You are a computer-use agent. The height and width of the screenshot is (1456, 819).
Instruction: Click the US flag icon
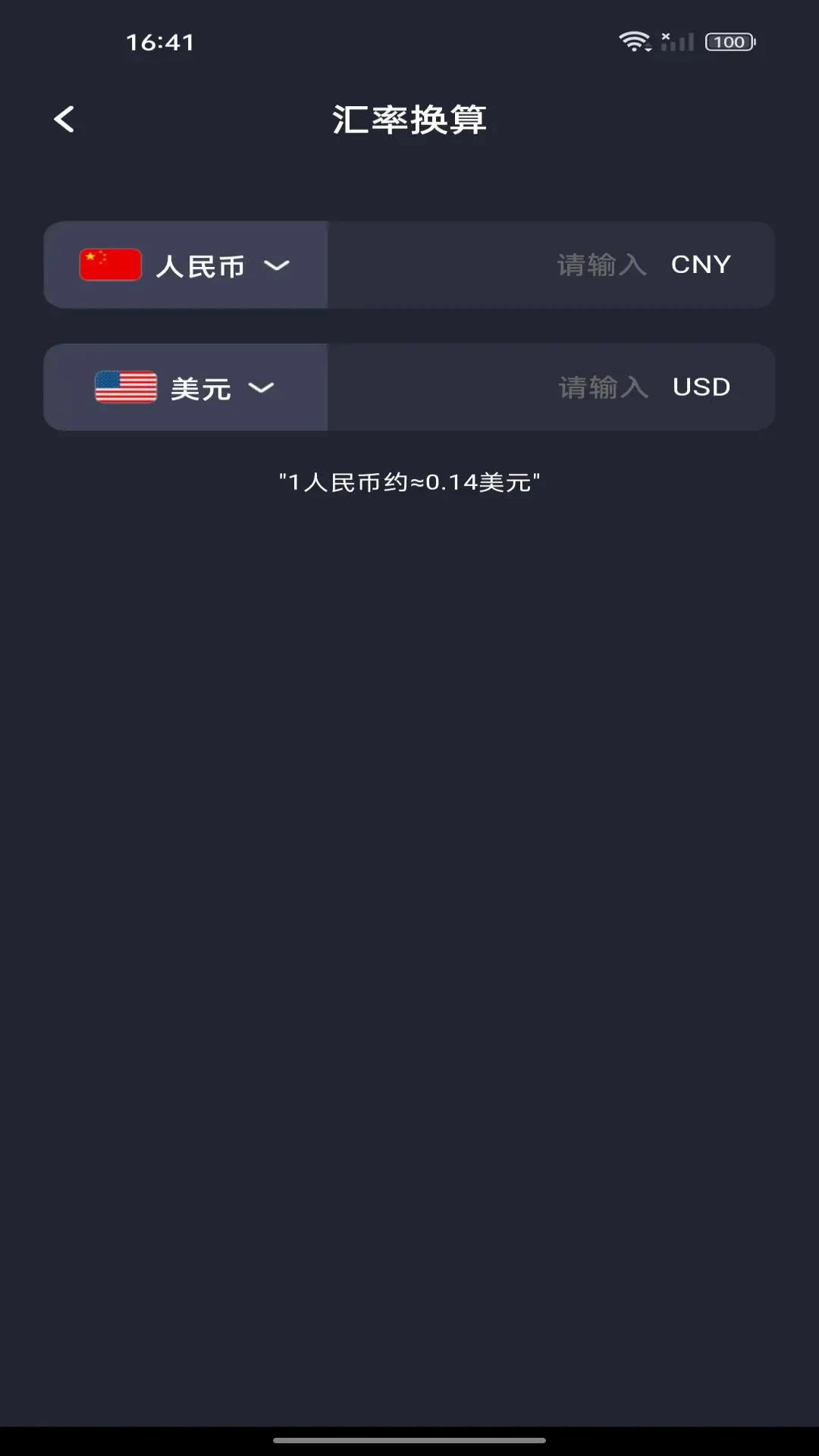click(x=124, y=387)
